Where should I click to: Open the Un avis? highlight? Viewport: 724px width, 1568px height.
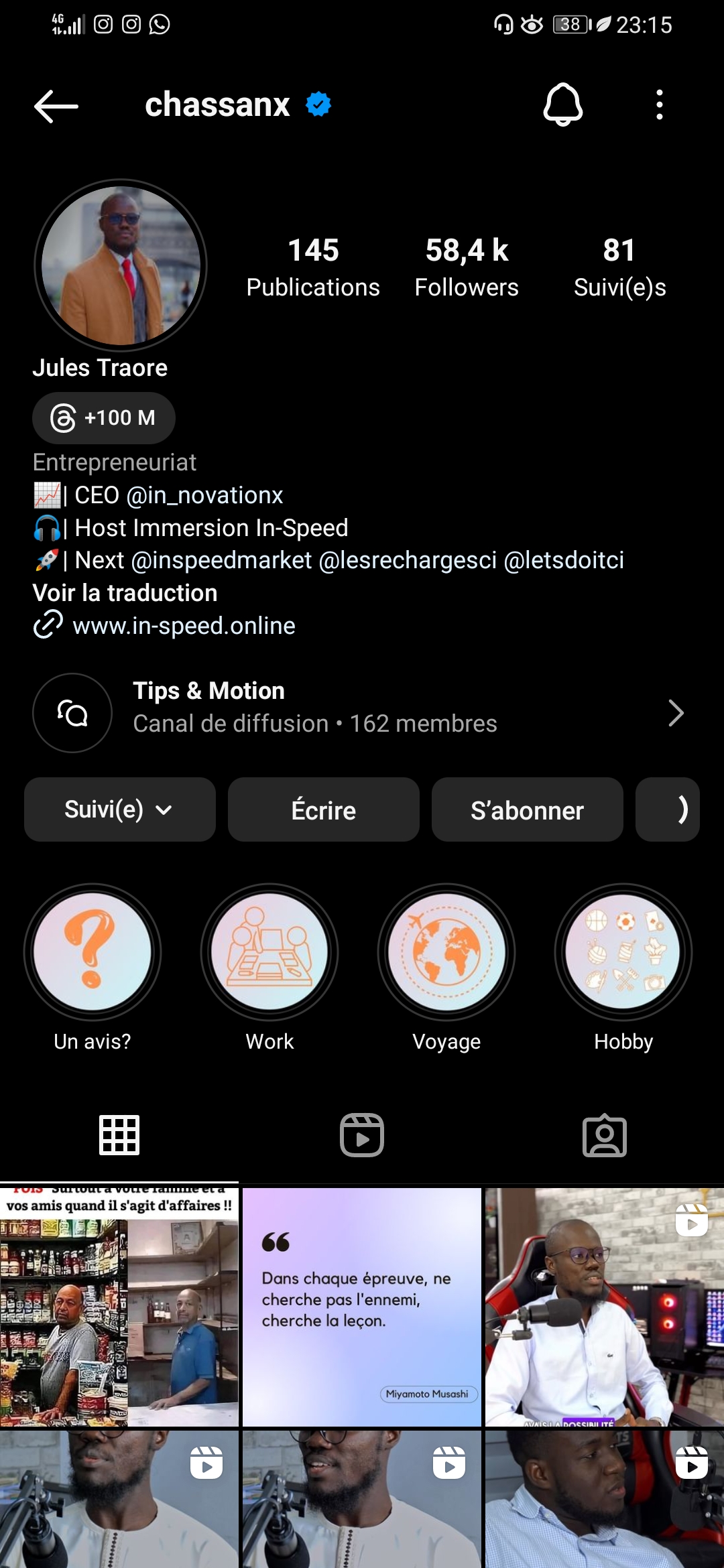point(93,952)
